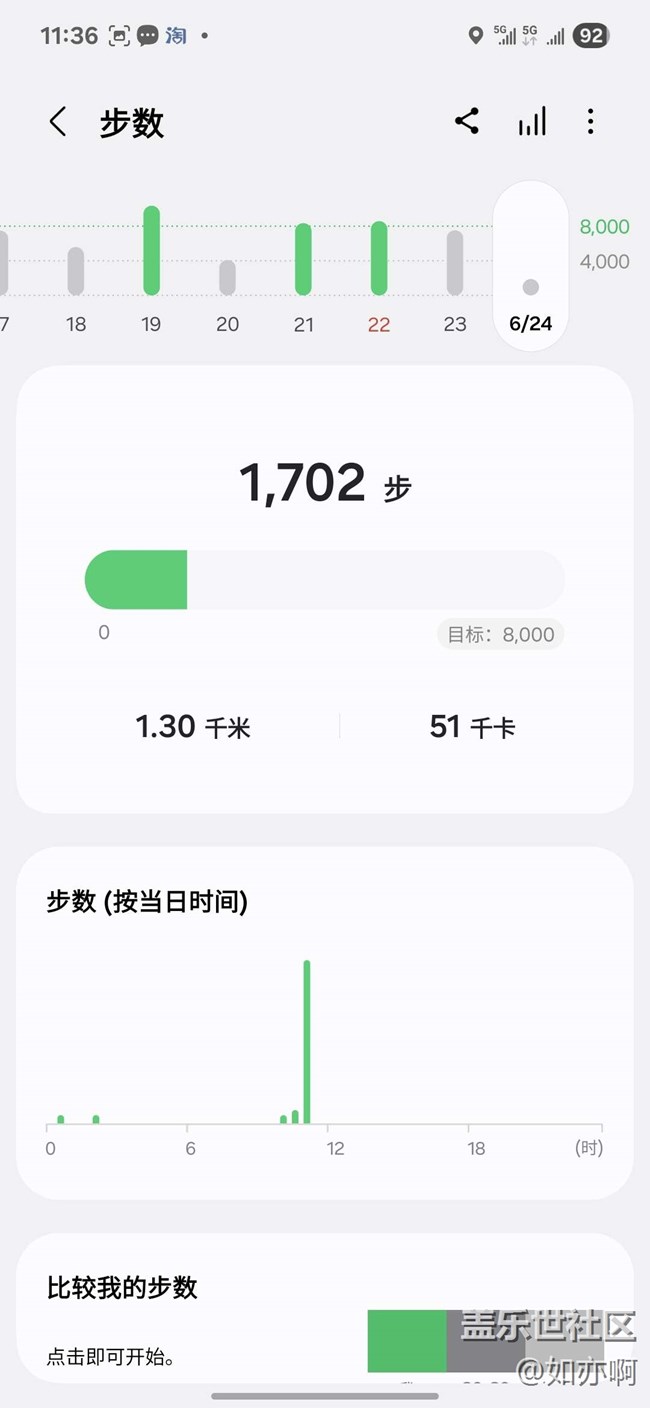Open the more options menu
This screenshot has height=1408, width=650.
click(591, 122)
